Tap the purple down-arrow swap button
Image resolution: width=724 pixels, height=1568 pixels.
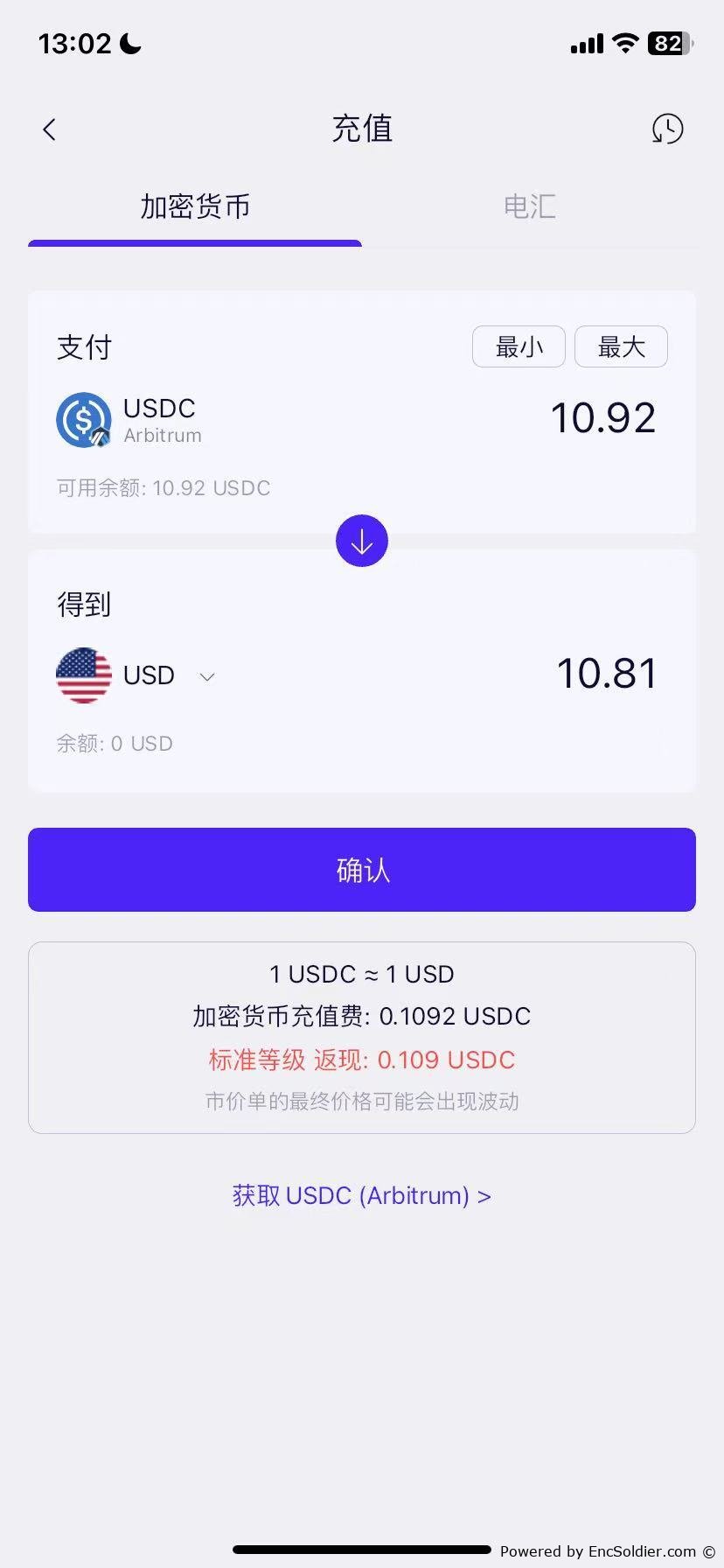[x=362, y=541]
